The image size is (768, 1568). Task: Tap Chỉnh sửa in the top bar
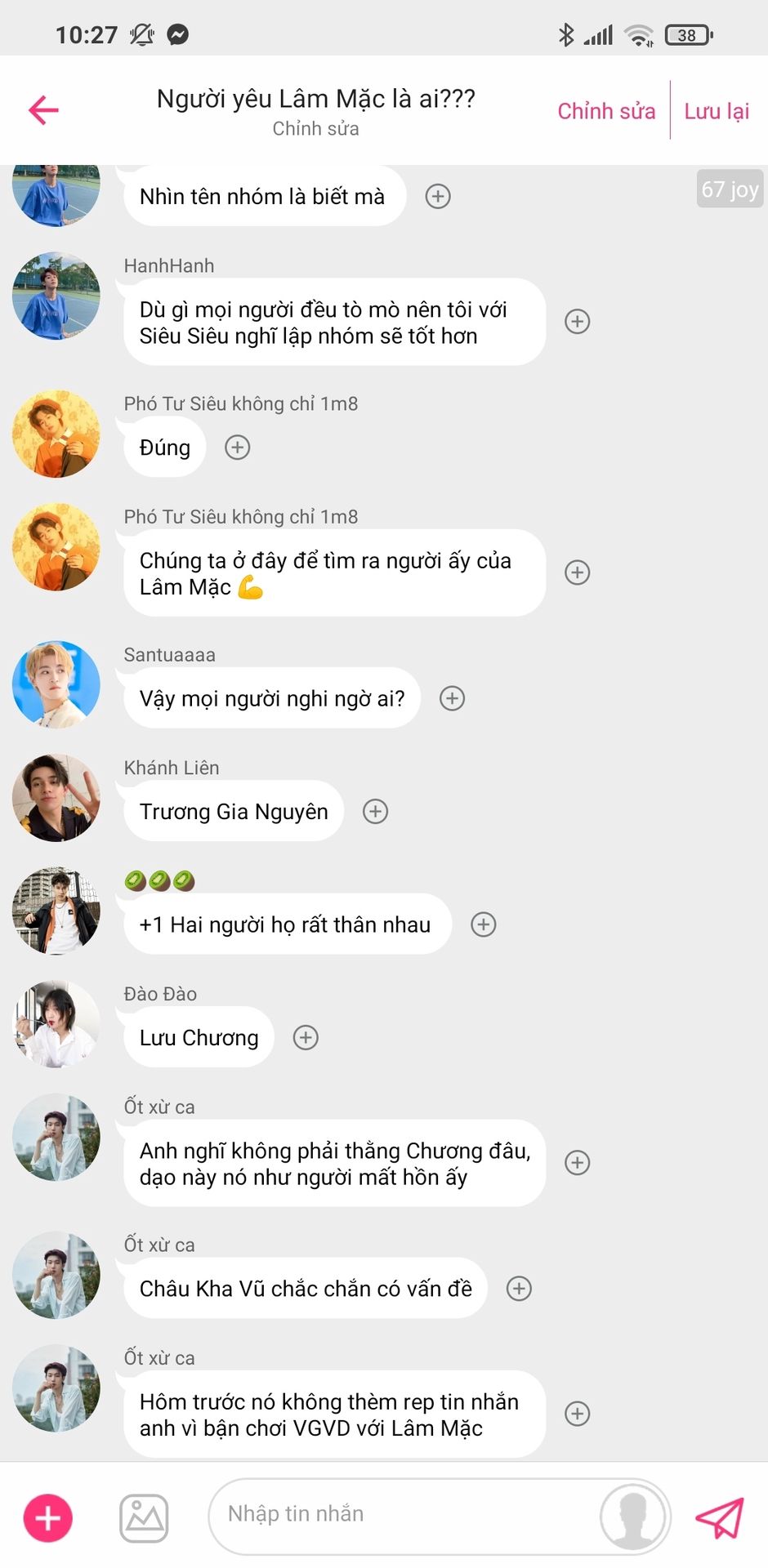(606, 111)
